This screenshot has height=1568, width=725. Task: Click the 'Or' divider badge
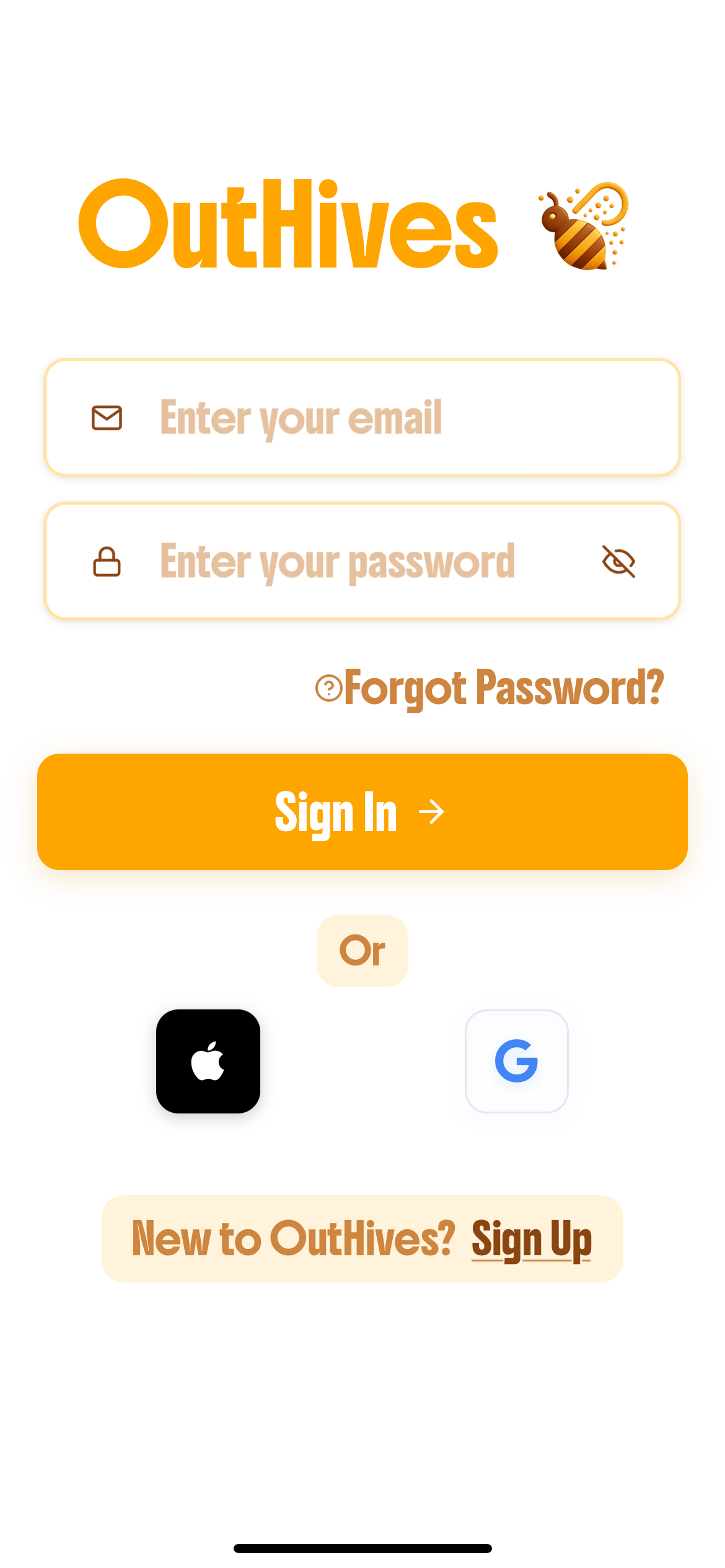tap(362, 951)
